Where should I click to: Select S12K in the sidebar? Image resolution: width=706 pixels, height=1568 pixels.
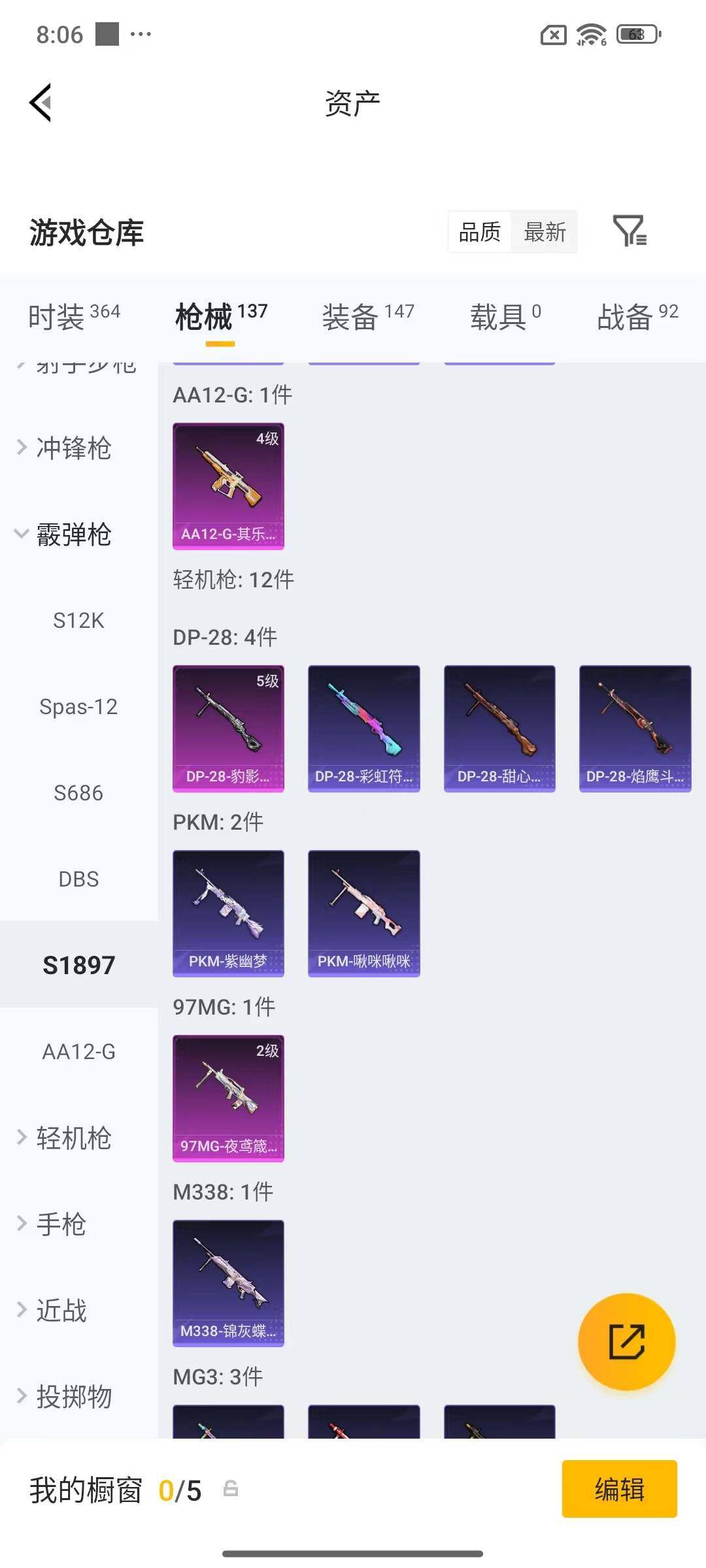point(78,620)
